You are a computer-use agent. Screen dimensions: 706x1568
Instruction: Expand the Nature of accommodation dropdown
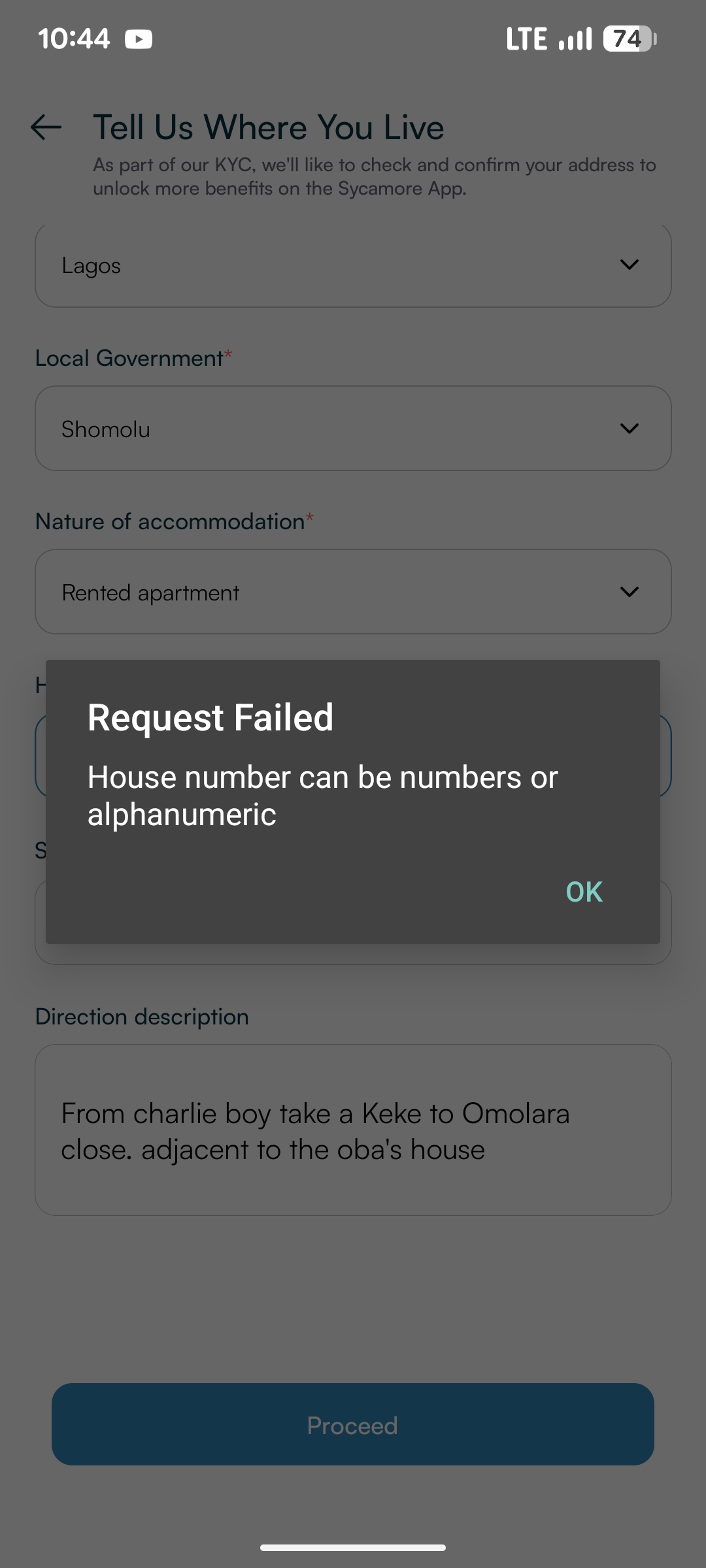coord(353,592)
